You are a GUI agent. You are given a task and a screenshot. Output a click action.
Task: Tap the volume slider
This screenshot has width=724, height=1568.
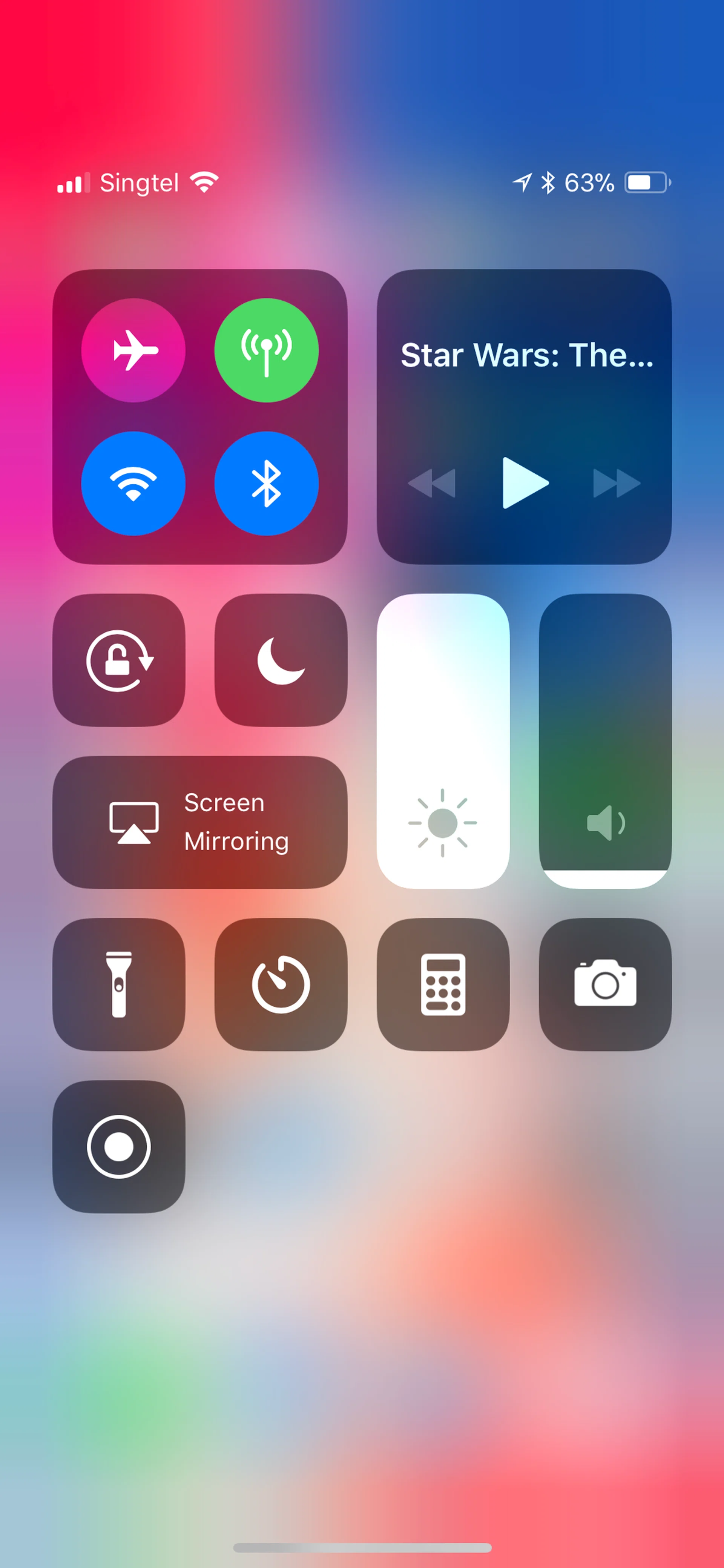click(605, 741)
